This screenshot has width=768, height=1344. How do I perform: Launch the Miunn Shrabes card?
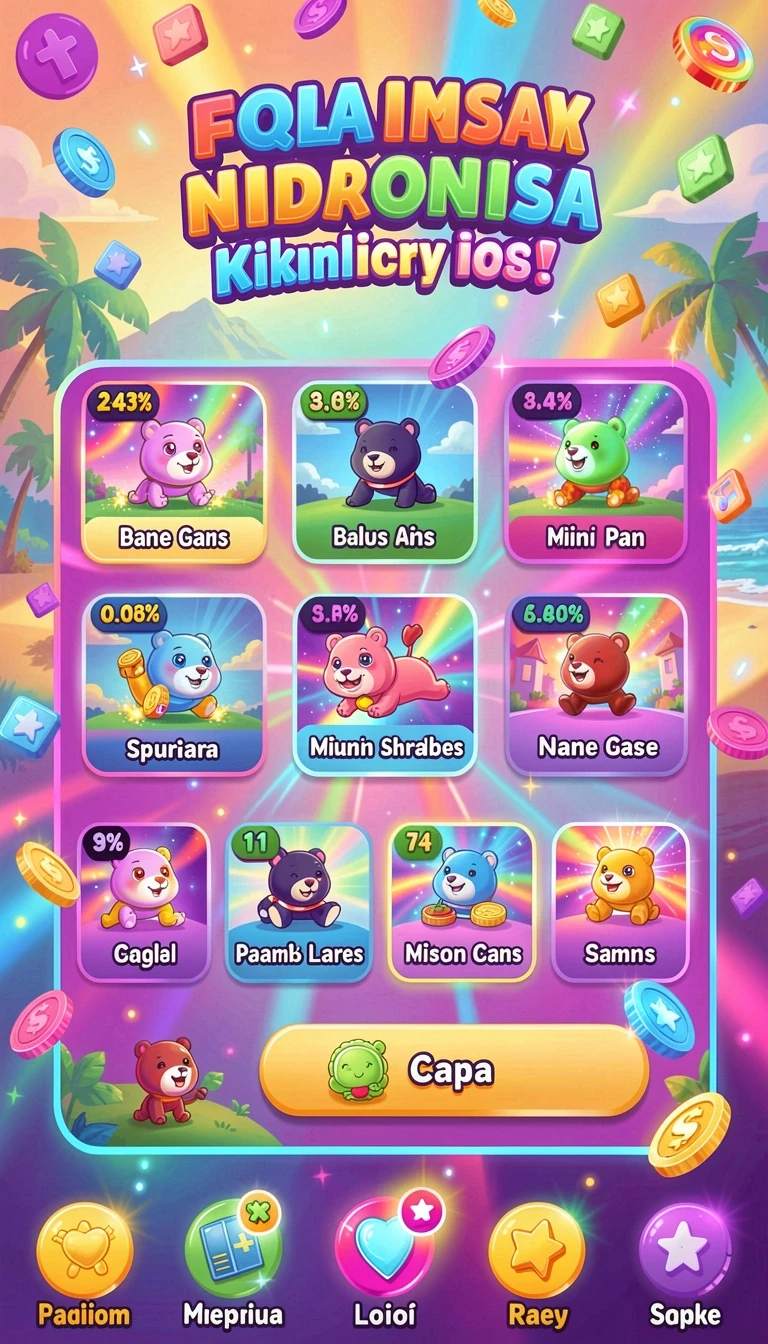tap(385, 685)
